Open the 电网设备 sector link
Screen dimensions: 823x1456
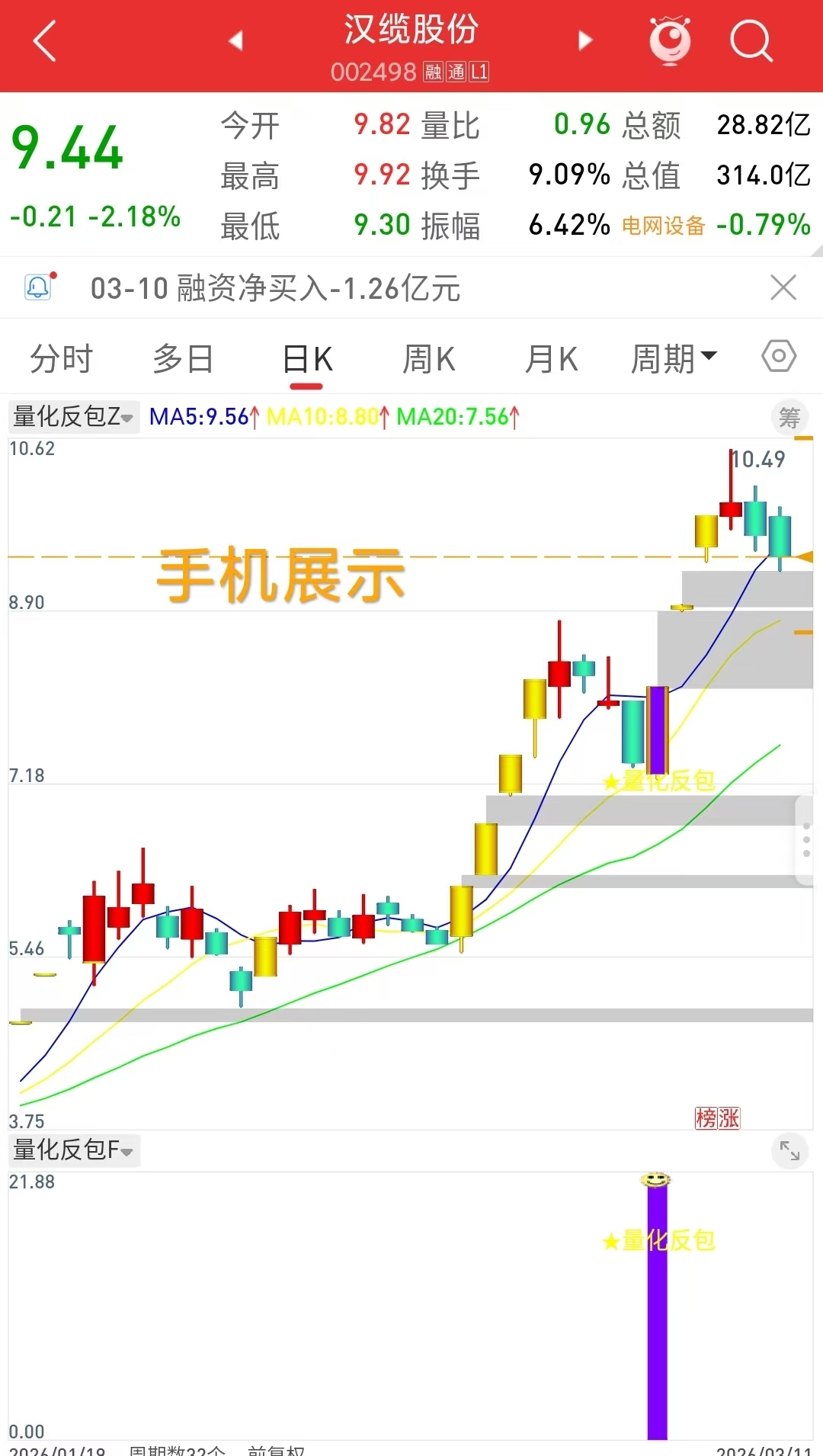[663, 226]
